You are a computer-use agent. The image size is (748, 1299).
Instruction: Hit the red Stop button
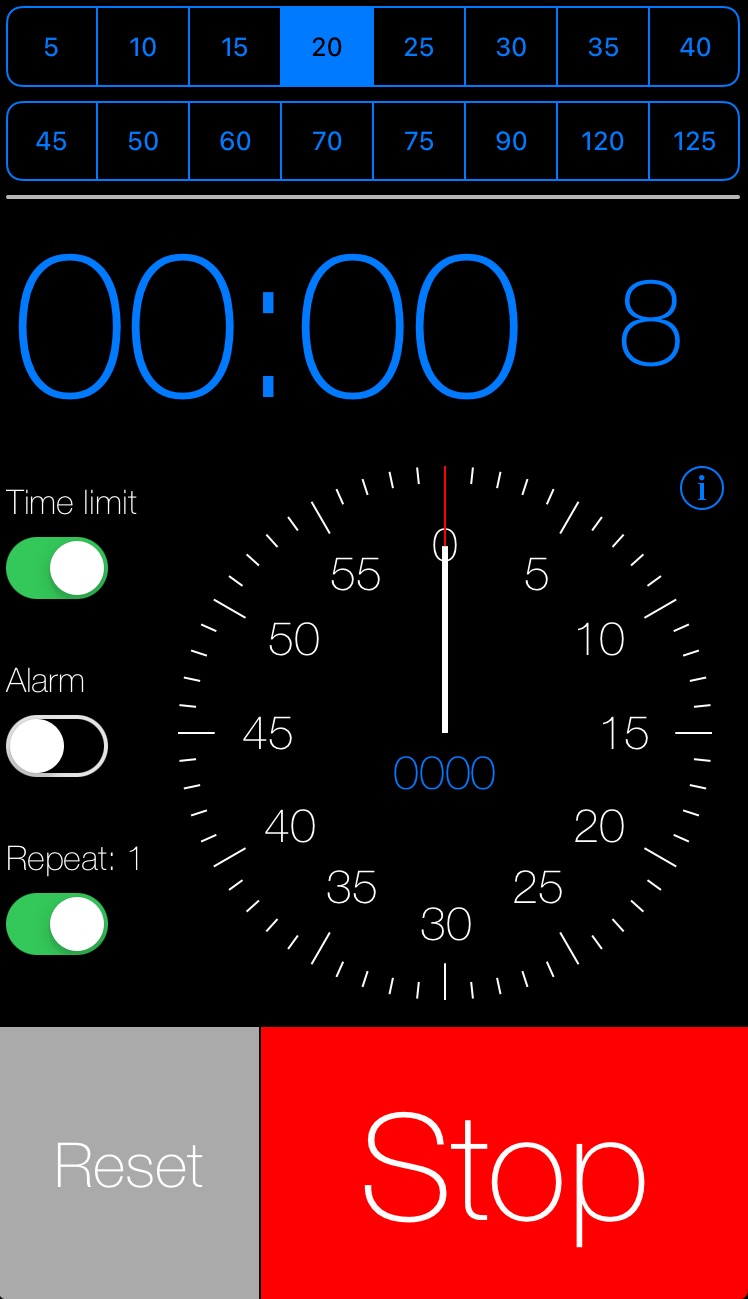click(504, 1163)
